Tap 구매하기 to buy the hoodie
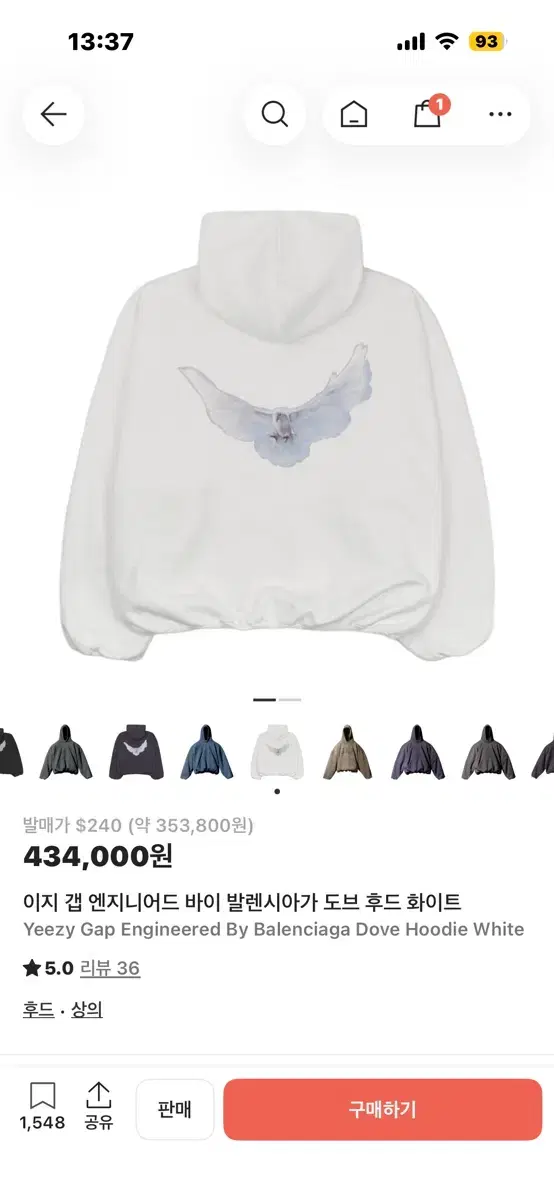 pyautogui.click(x=382, y=1109)
